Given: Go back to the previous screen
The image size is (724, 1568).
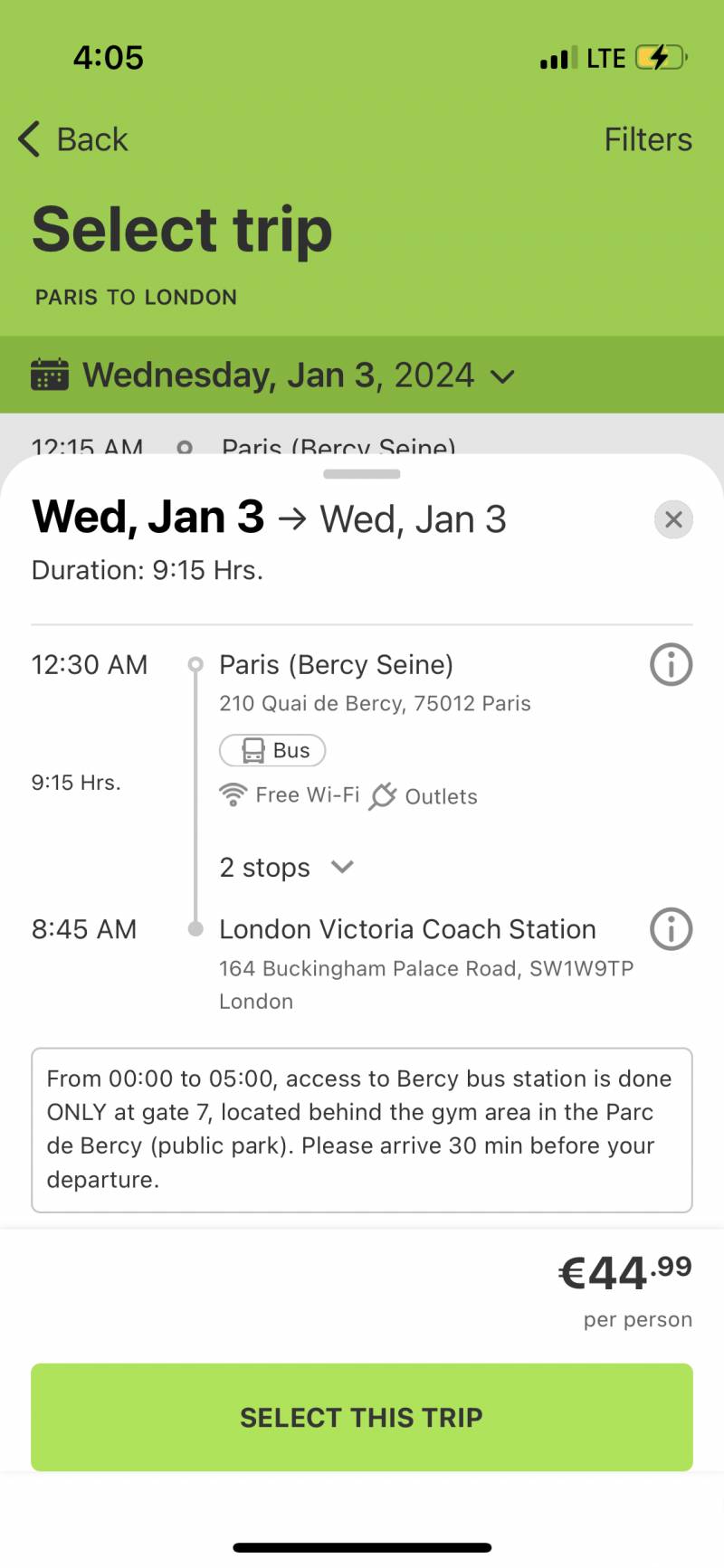Looking at the screenshot, I should (73, 139).
